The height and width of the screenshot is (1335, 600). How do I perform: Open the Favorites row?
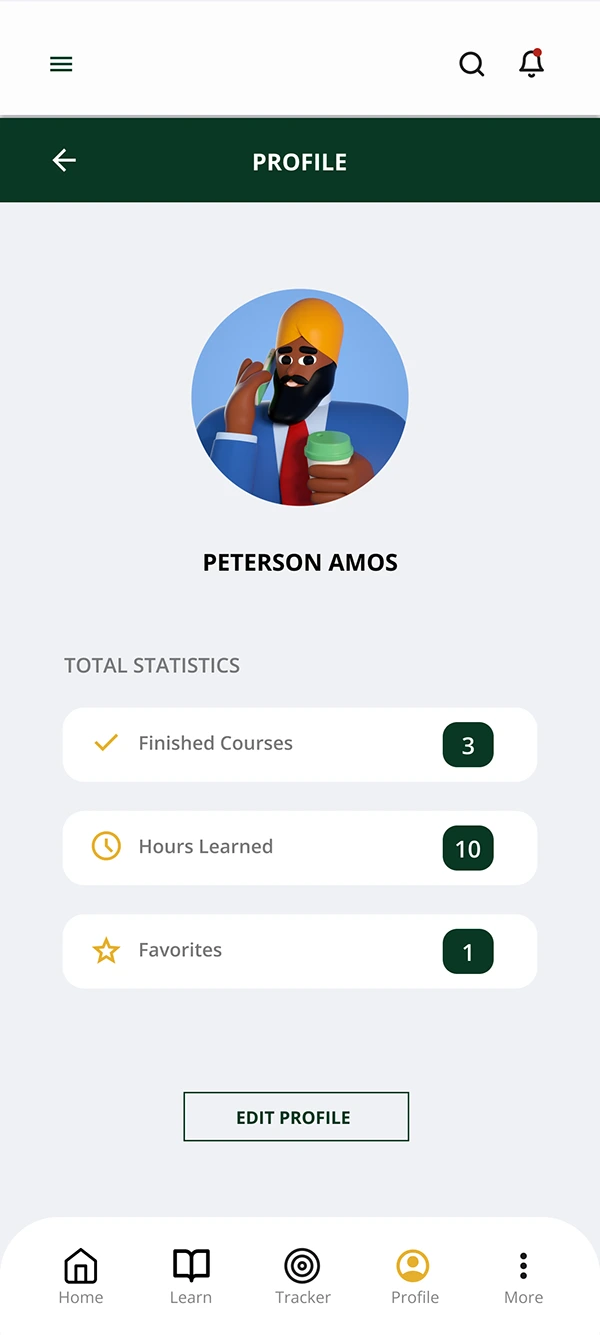[300, 951]
